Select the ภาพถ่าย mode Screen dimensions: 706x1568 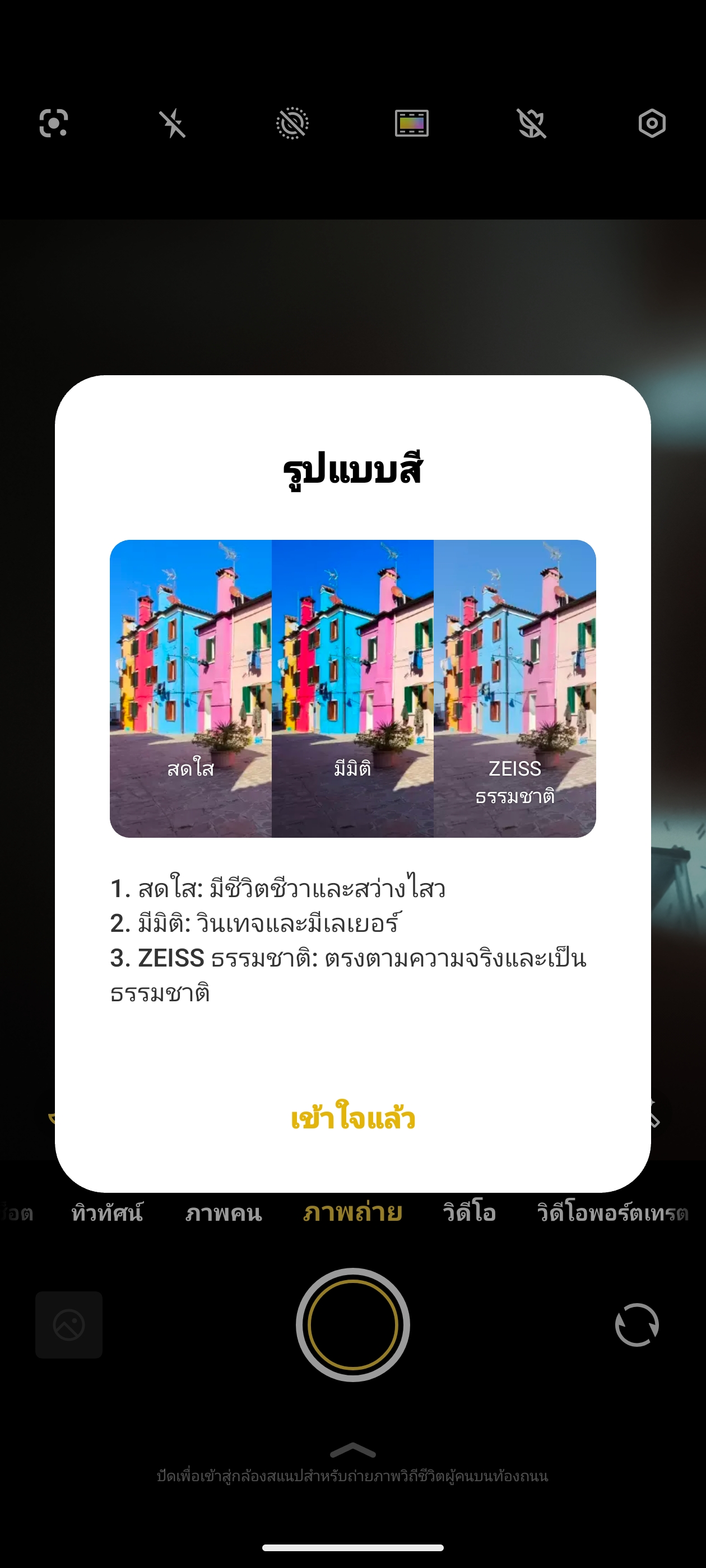352,1212
